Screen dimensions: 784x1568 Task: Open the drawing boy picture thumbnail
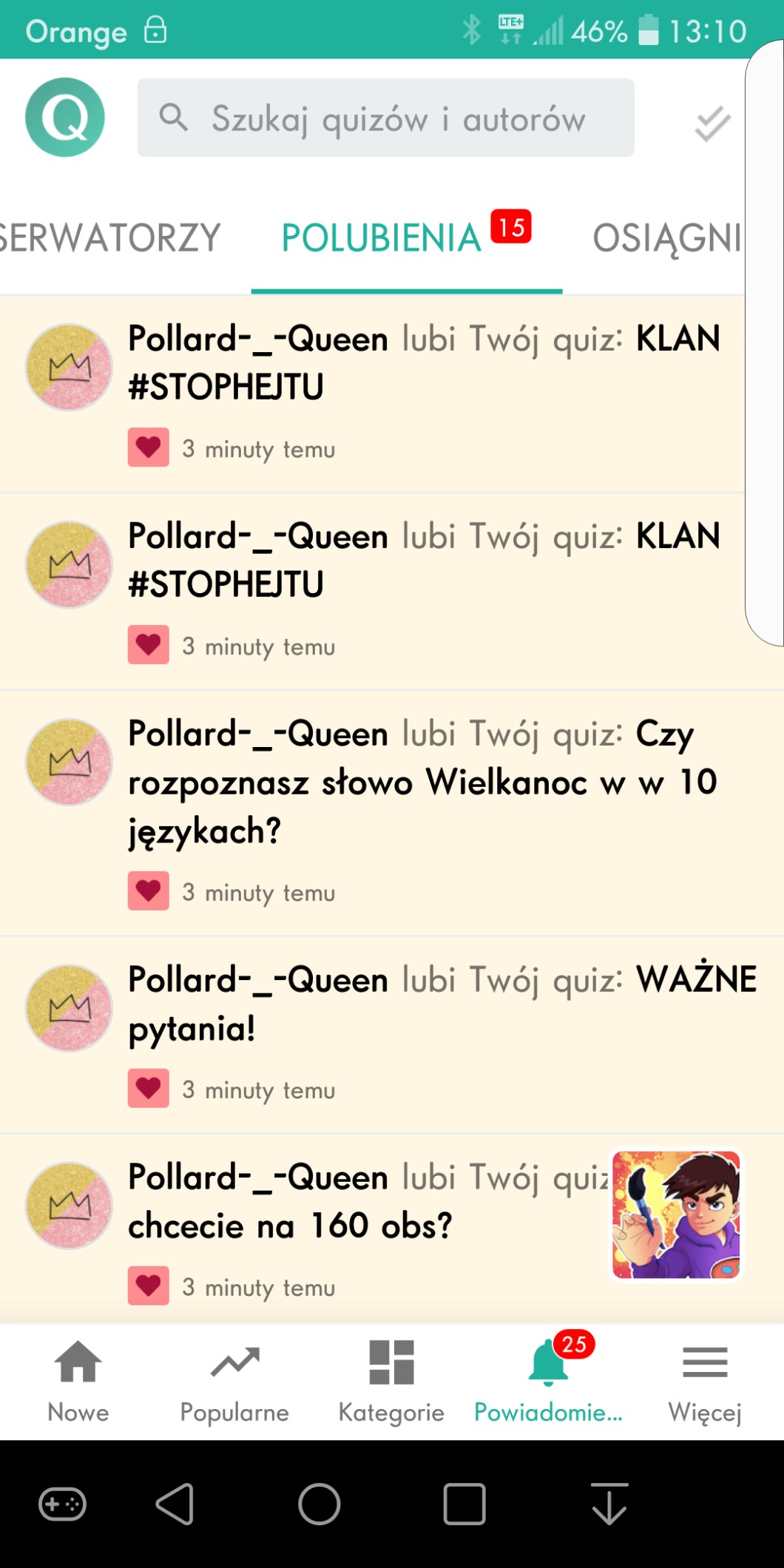[x=676, y=1214]
